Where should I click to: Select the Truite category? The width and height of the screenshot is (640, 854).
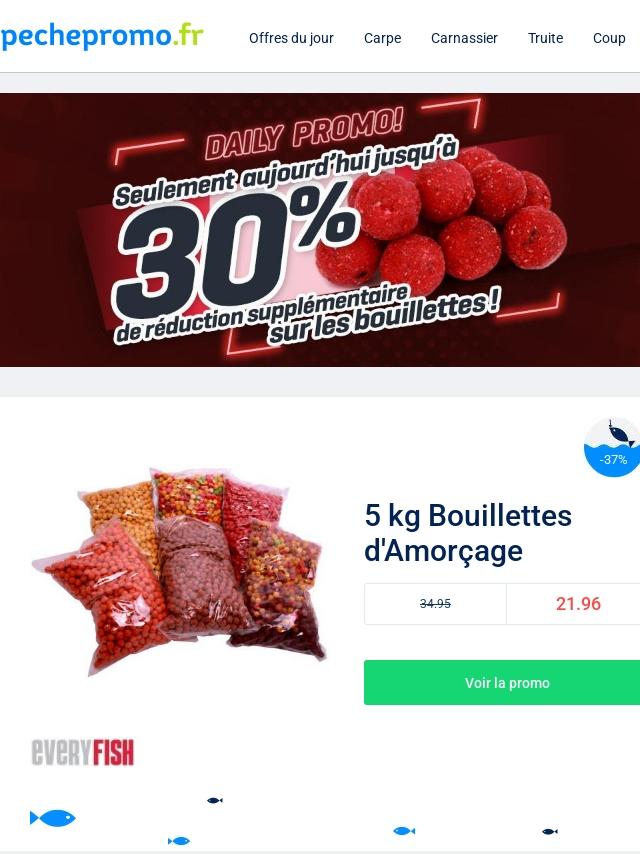point(545,38)
